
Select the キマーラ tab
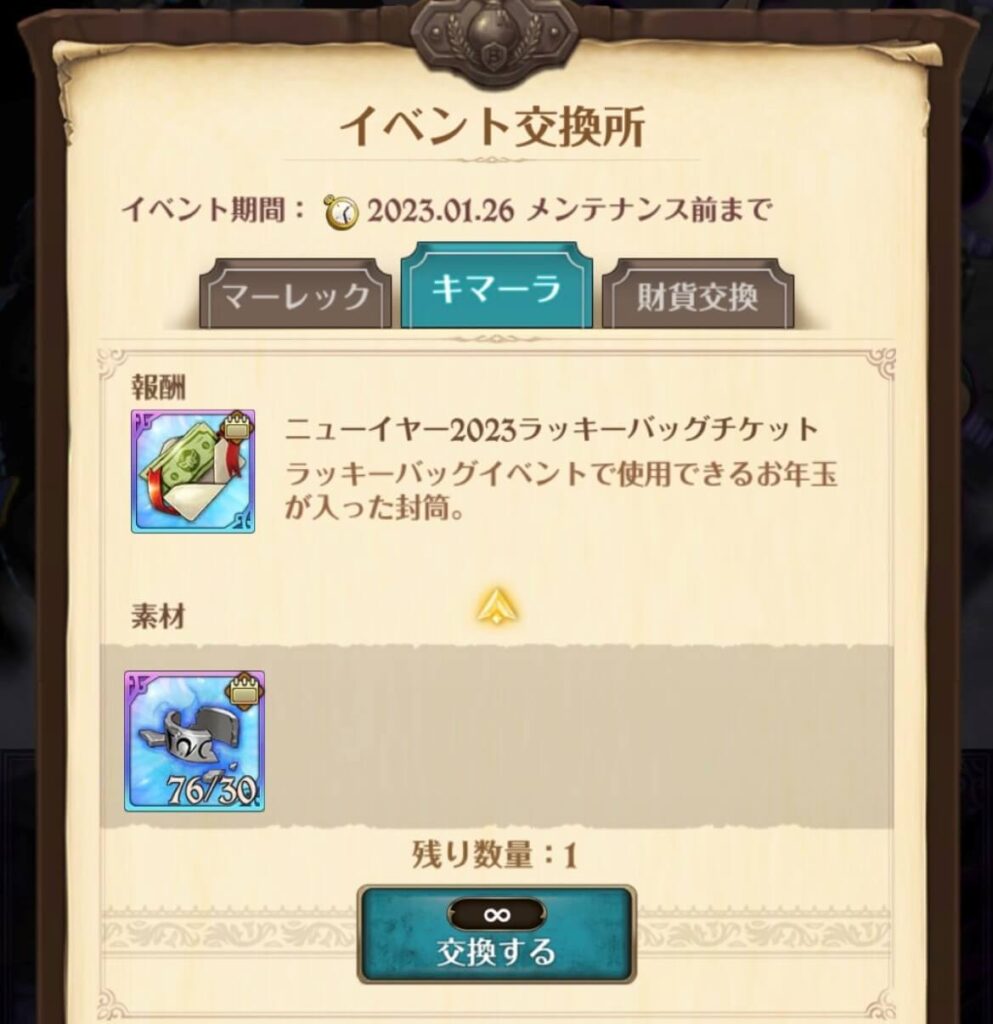pos(496,288)
